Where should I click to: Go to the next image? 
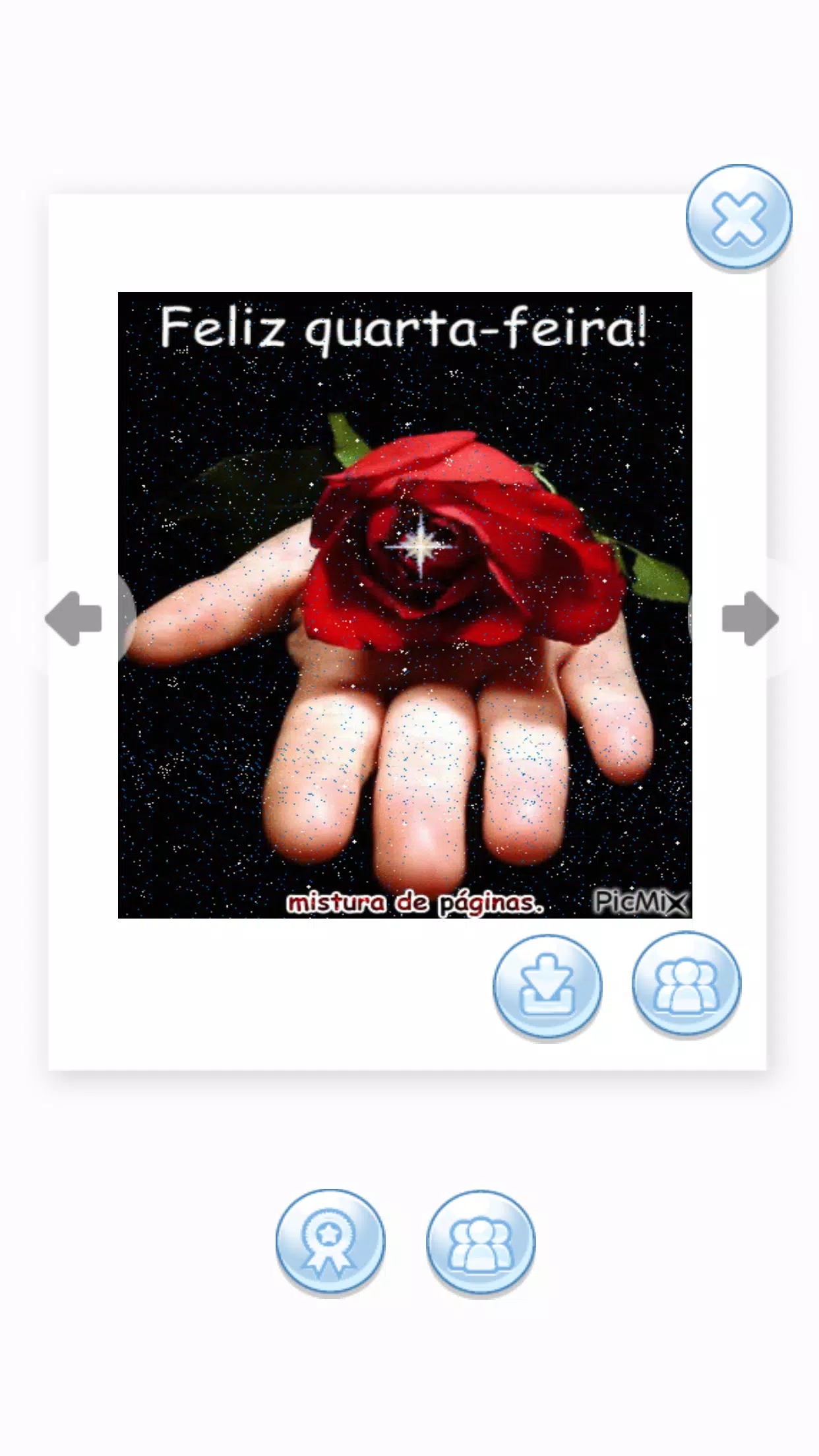pyautogui.click(x=750, y=618)
